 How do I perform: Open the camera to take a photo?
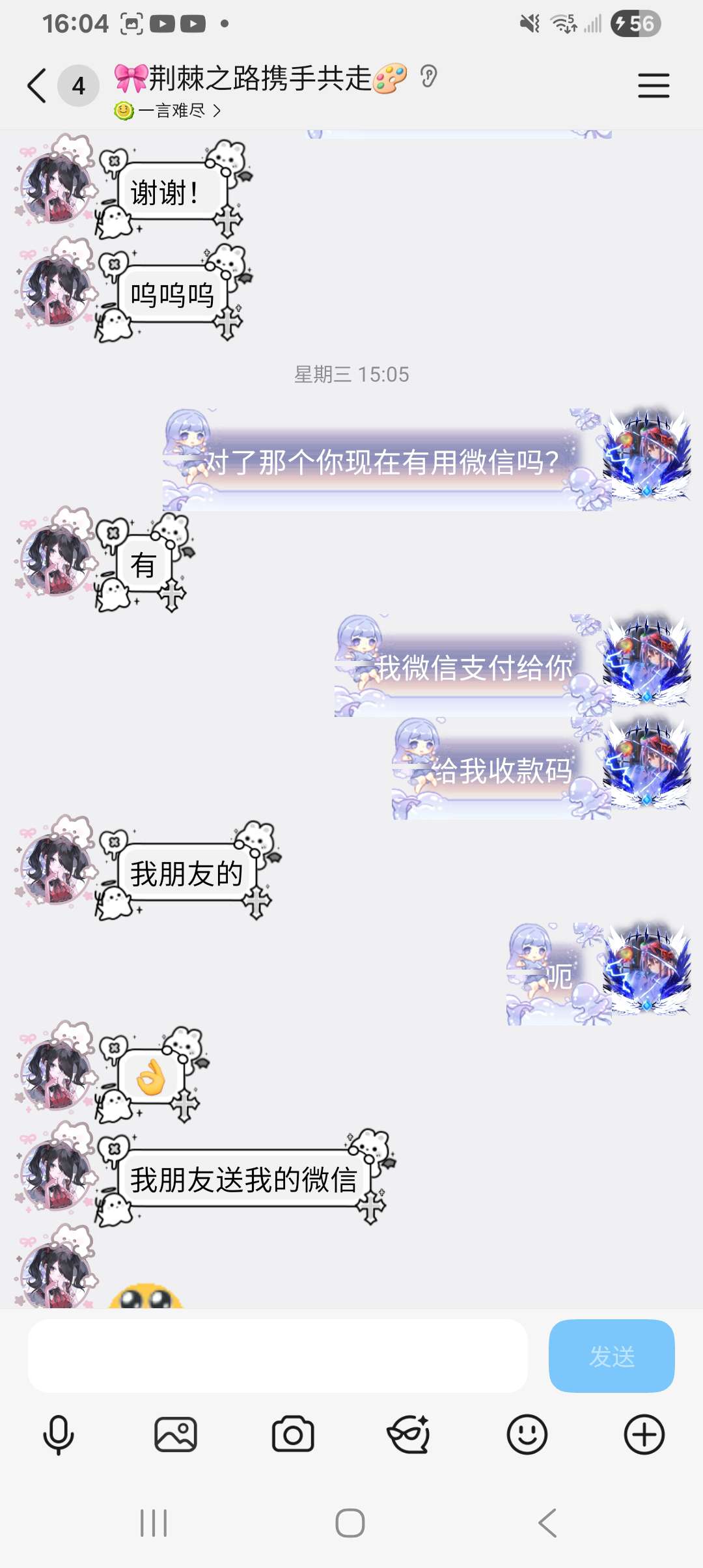click(x=293, y=1435)
